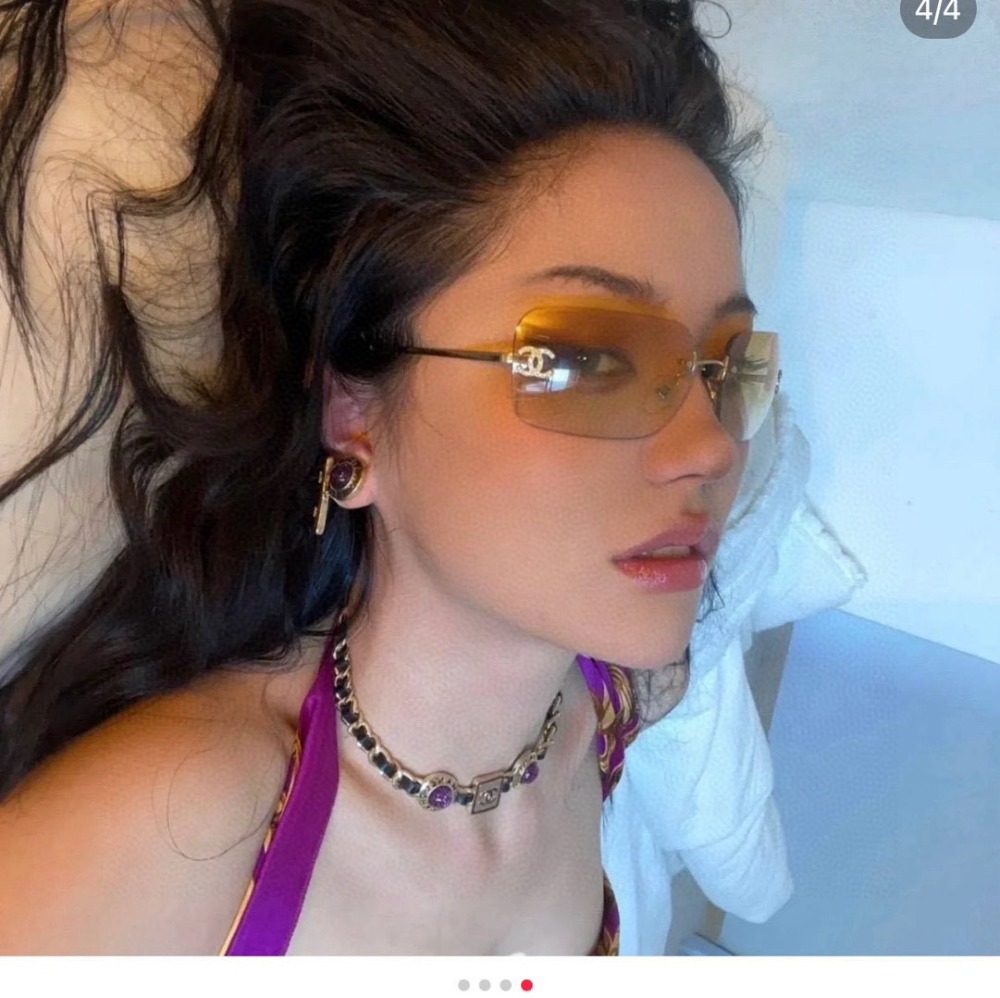Select the second page indicator dot
The height and width of the screenshot is (998, 1000).
tap(485, 985)
